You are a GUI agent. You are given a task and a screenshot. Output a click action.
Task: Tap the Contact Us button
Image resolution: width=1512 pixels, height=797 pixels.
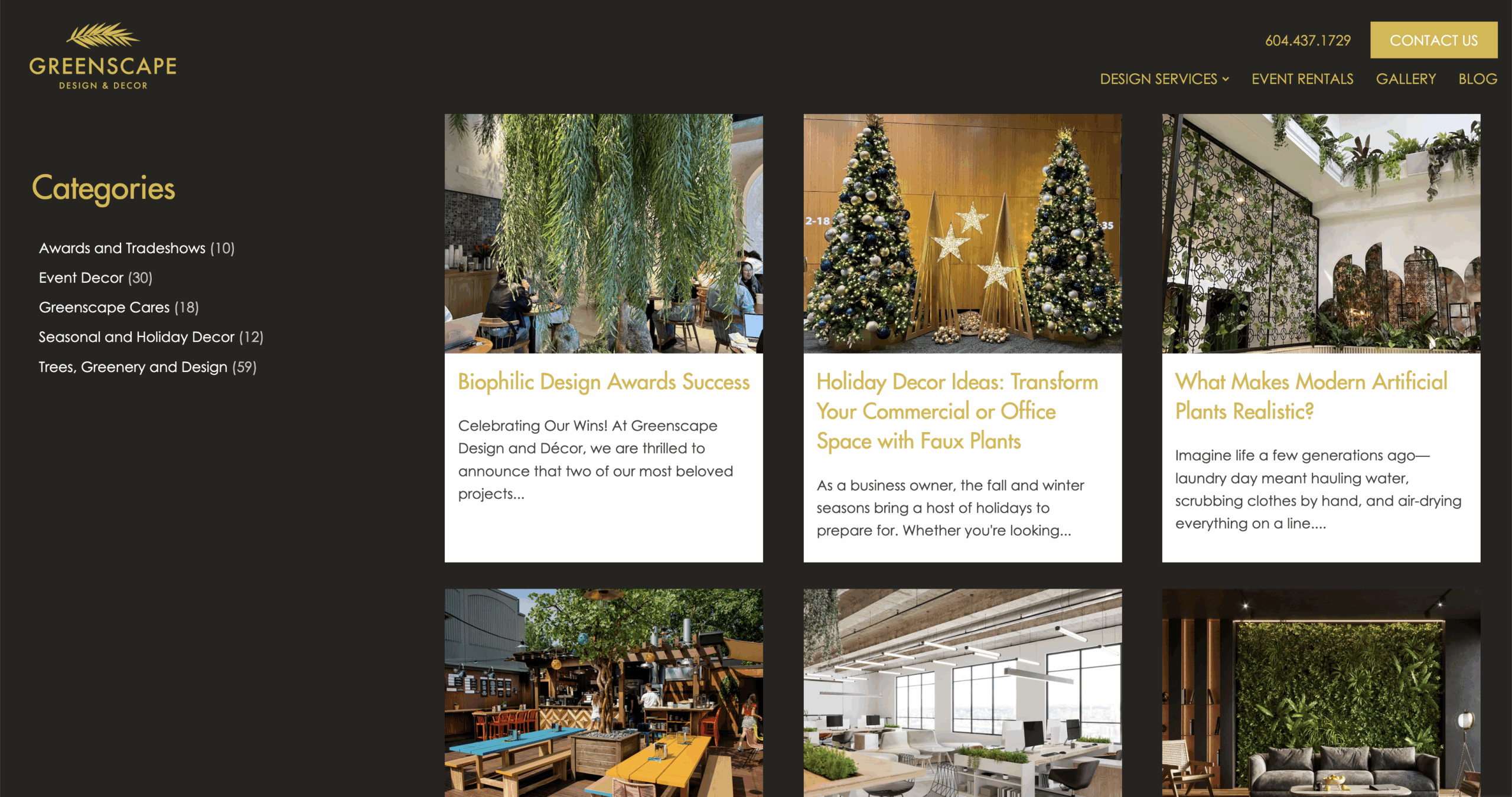coord(1433,40)
